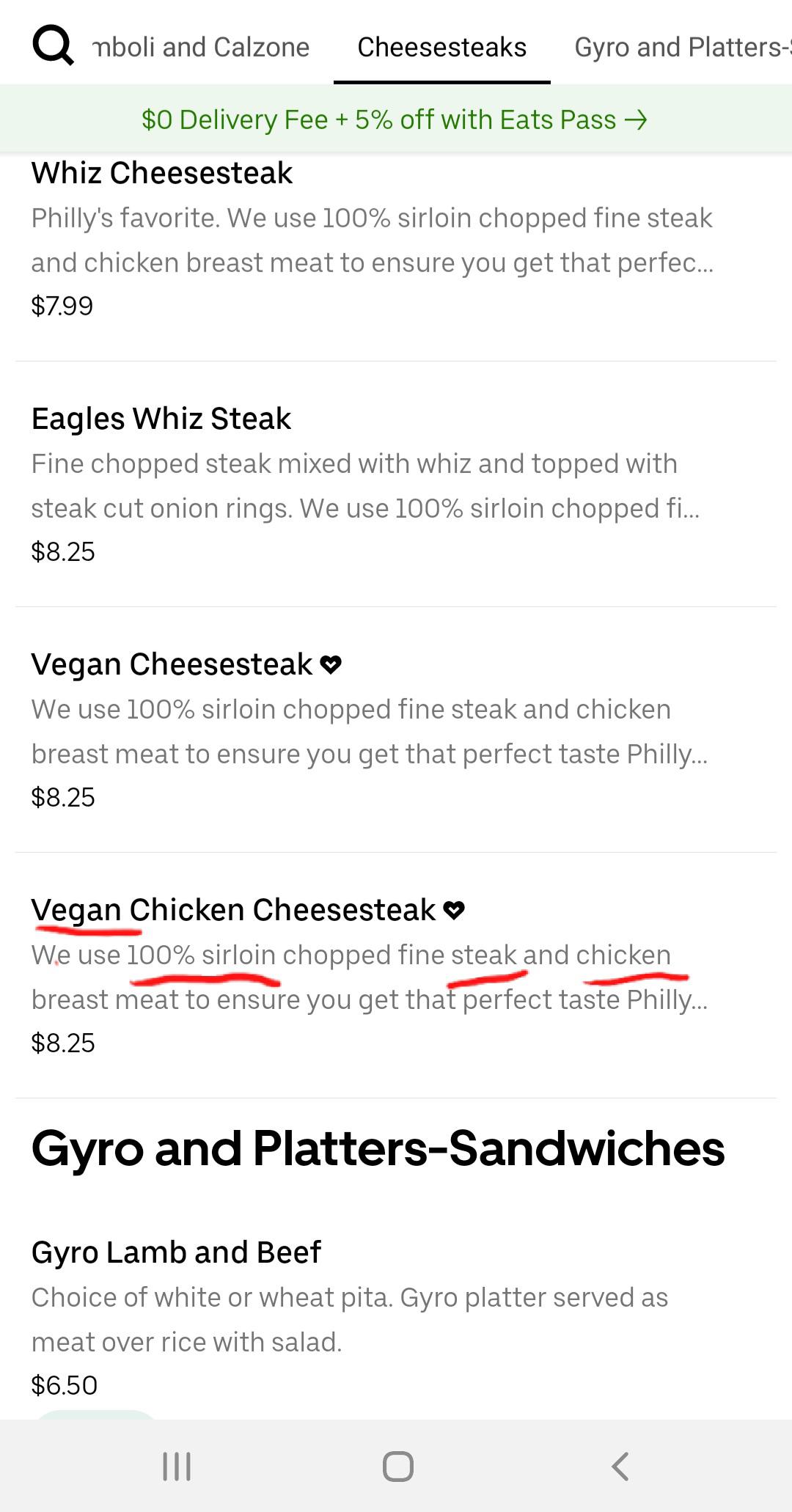Open the Vegan Cheesesteak item details
Viewport: 792px width, 1512px height.
[x=171, y=664]
